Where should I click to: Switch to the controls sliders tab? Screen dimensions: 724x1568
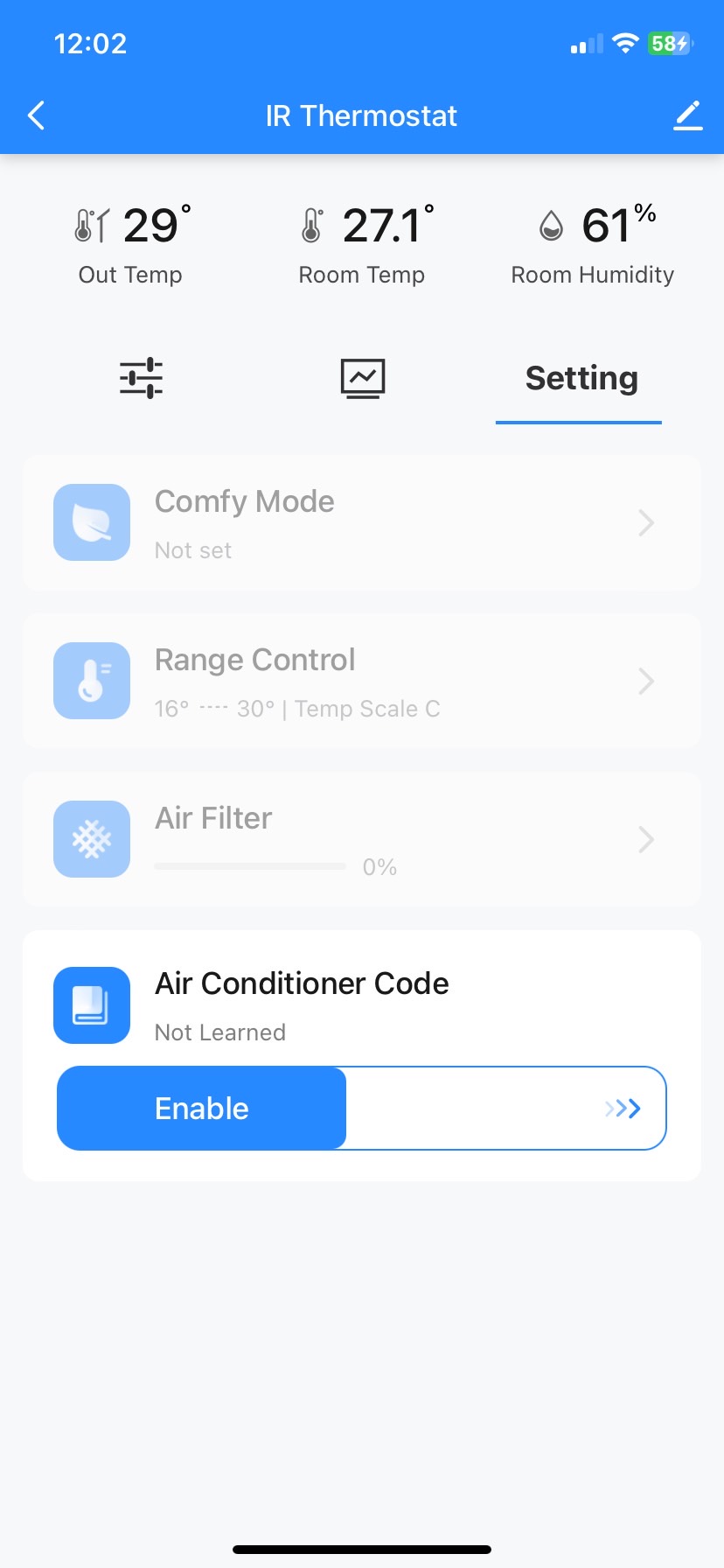pos(142,378)
